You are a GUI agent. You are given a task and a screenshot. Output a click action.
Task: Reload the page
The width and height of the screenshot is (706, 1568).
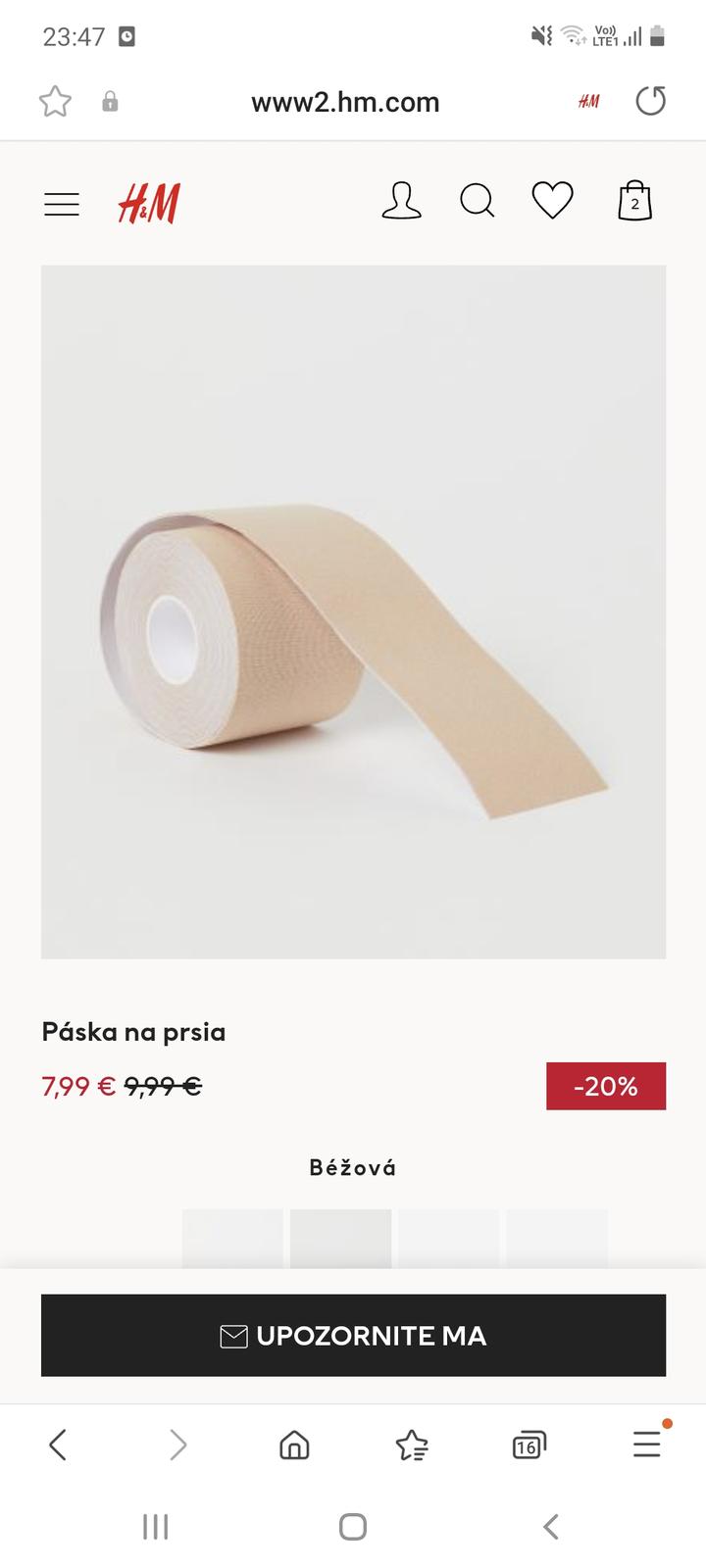650,101
